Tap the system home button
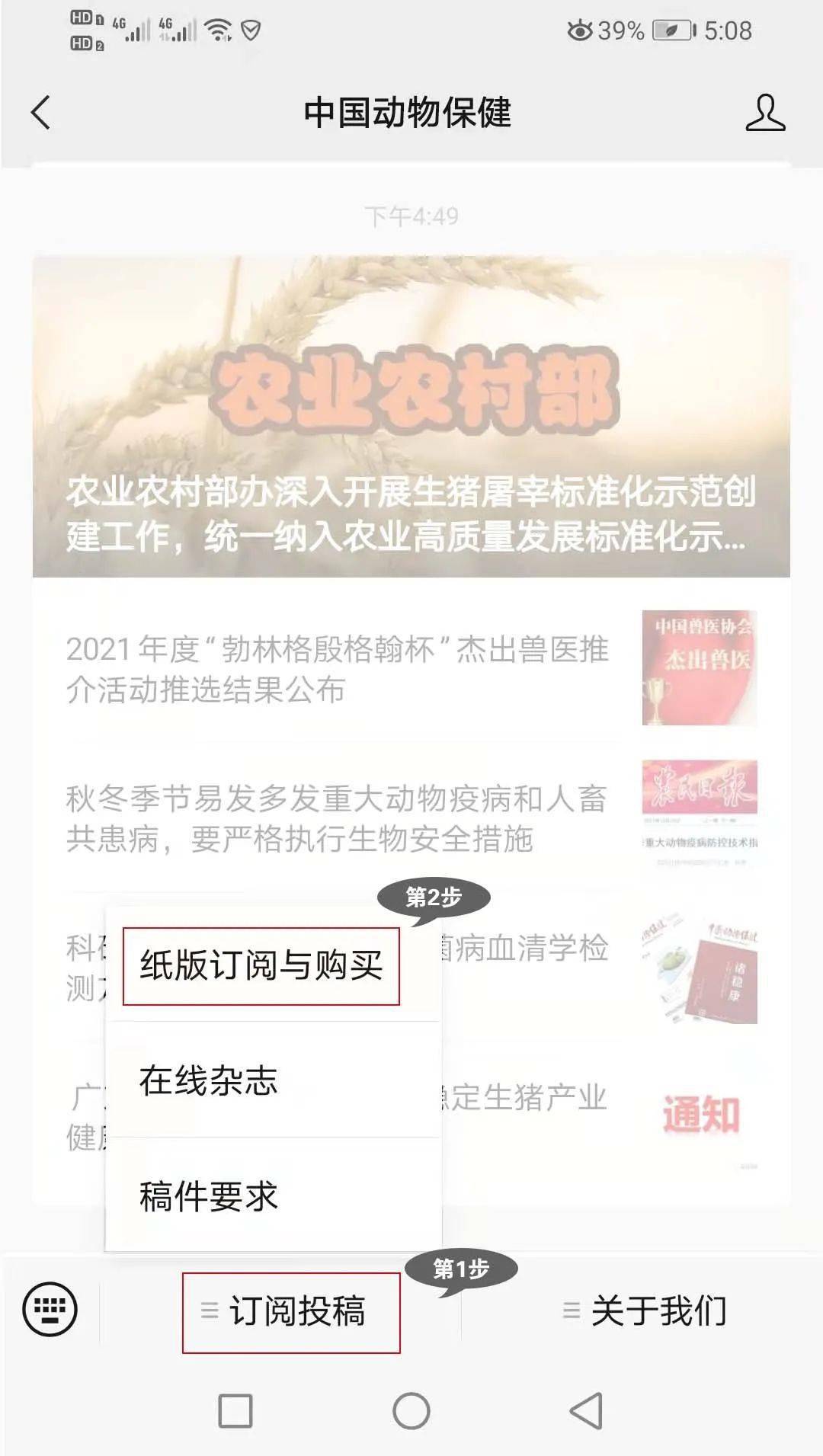Viewport: 823px width, 1456px height. pyautogui.click(x=411, y=1411)
